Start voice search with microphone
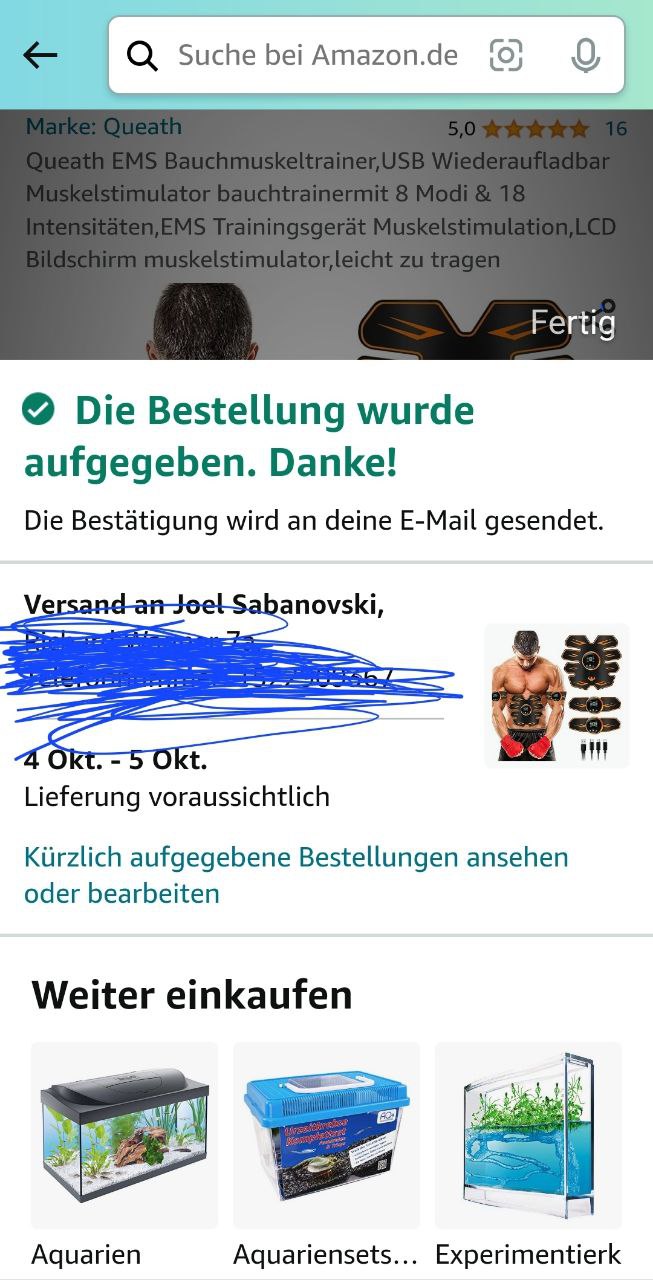 coord(585,55)
